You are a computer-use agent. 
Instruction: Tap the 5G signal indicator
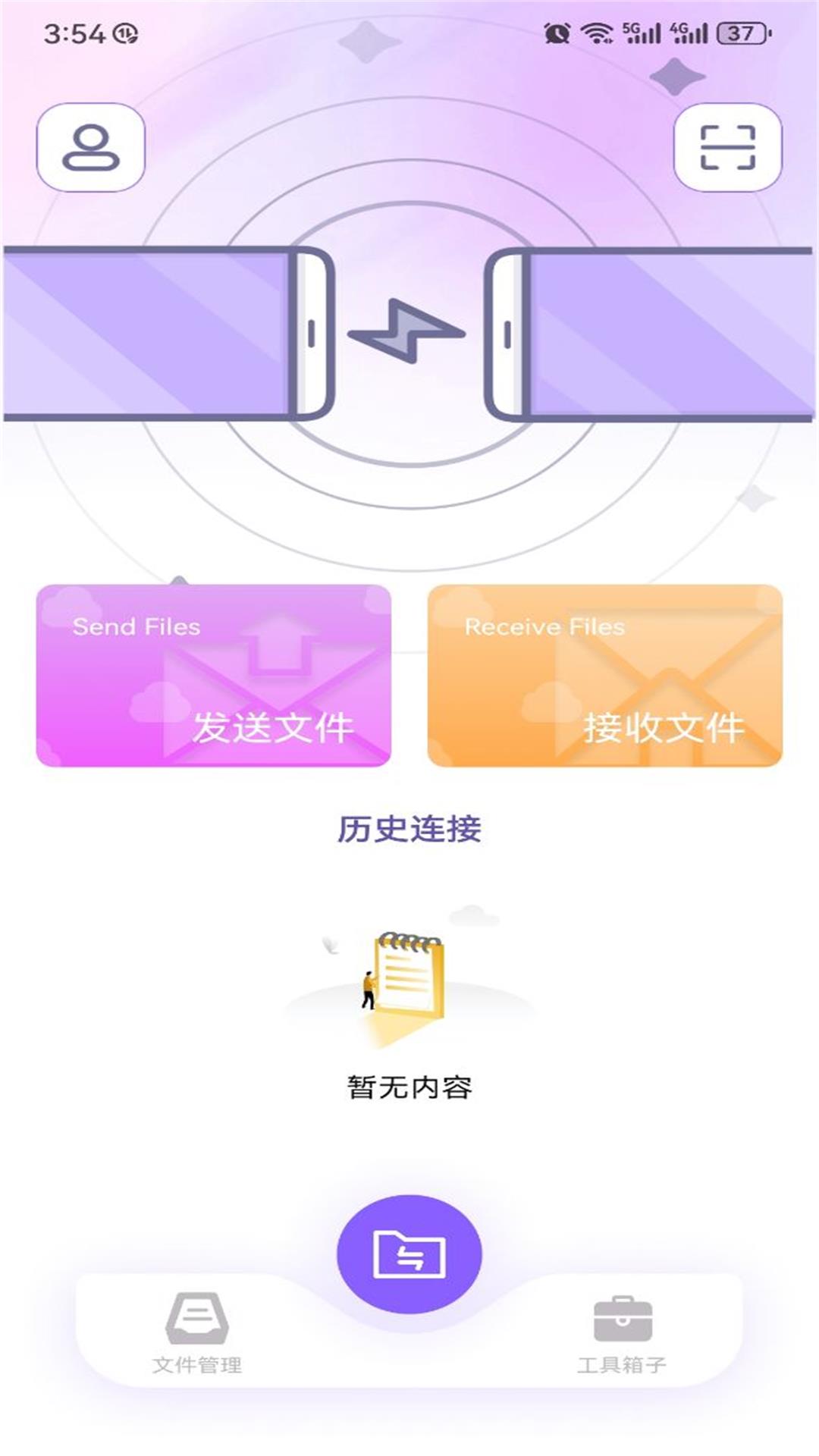click(x=642, y=30)
